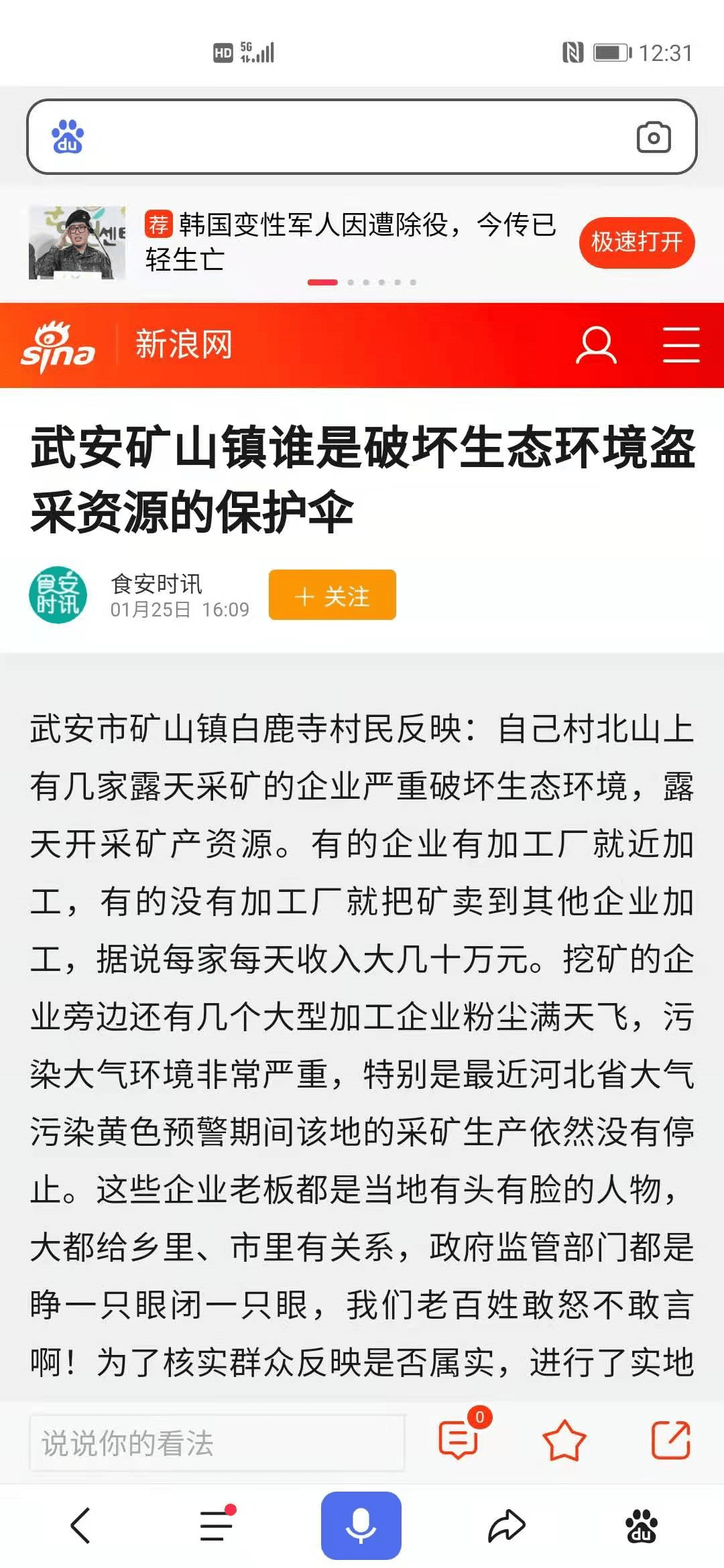724x1568 pixels.
Task: Open the Sina 新浪网 home logo
Action: point(127,345)
